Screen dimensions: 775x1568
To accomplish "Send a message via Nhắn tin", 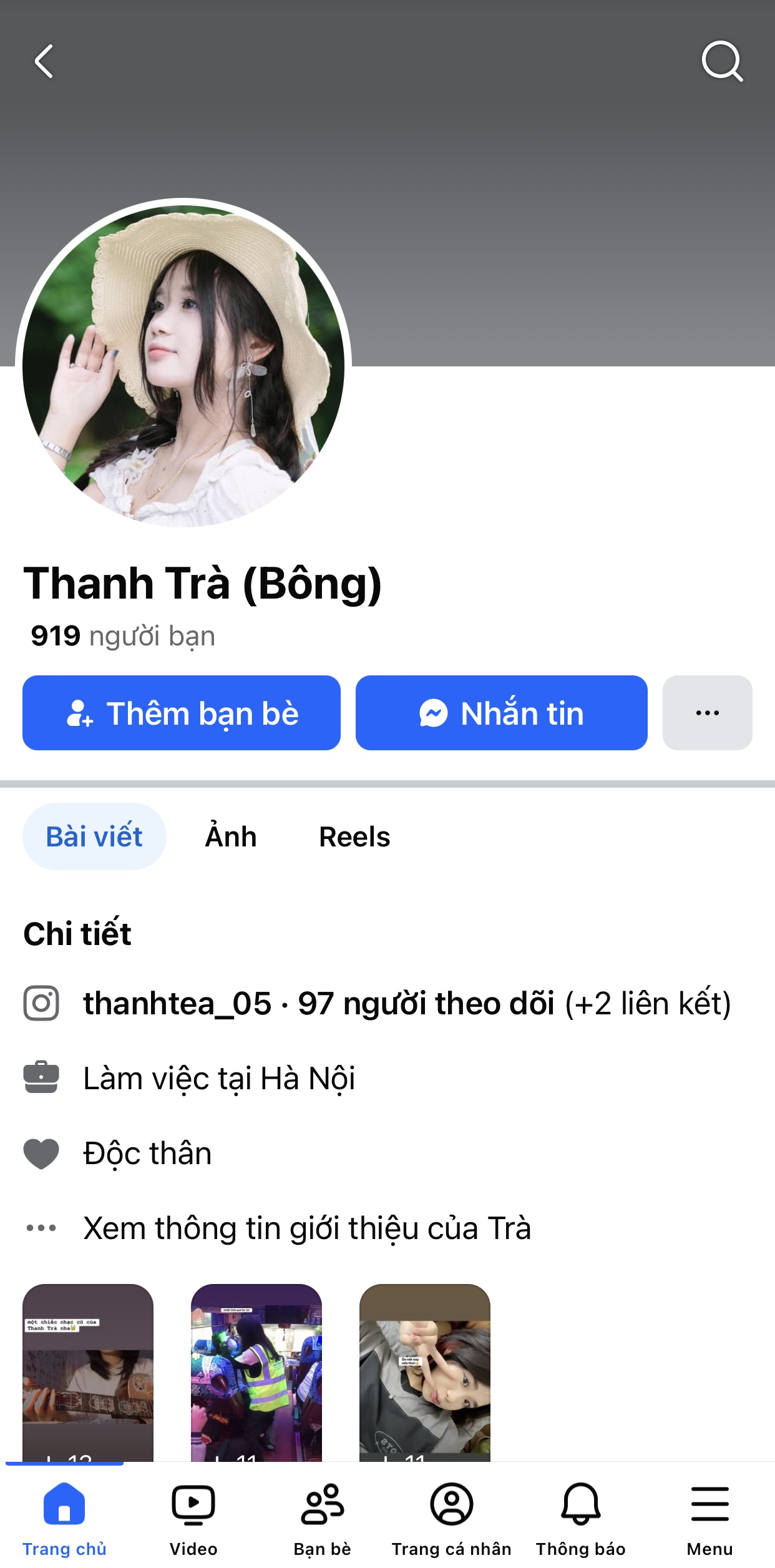I will (x=501, y=713).
